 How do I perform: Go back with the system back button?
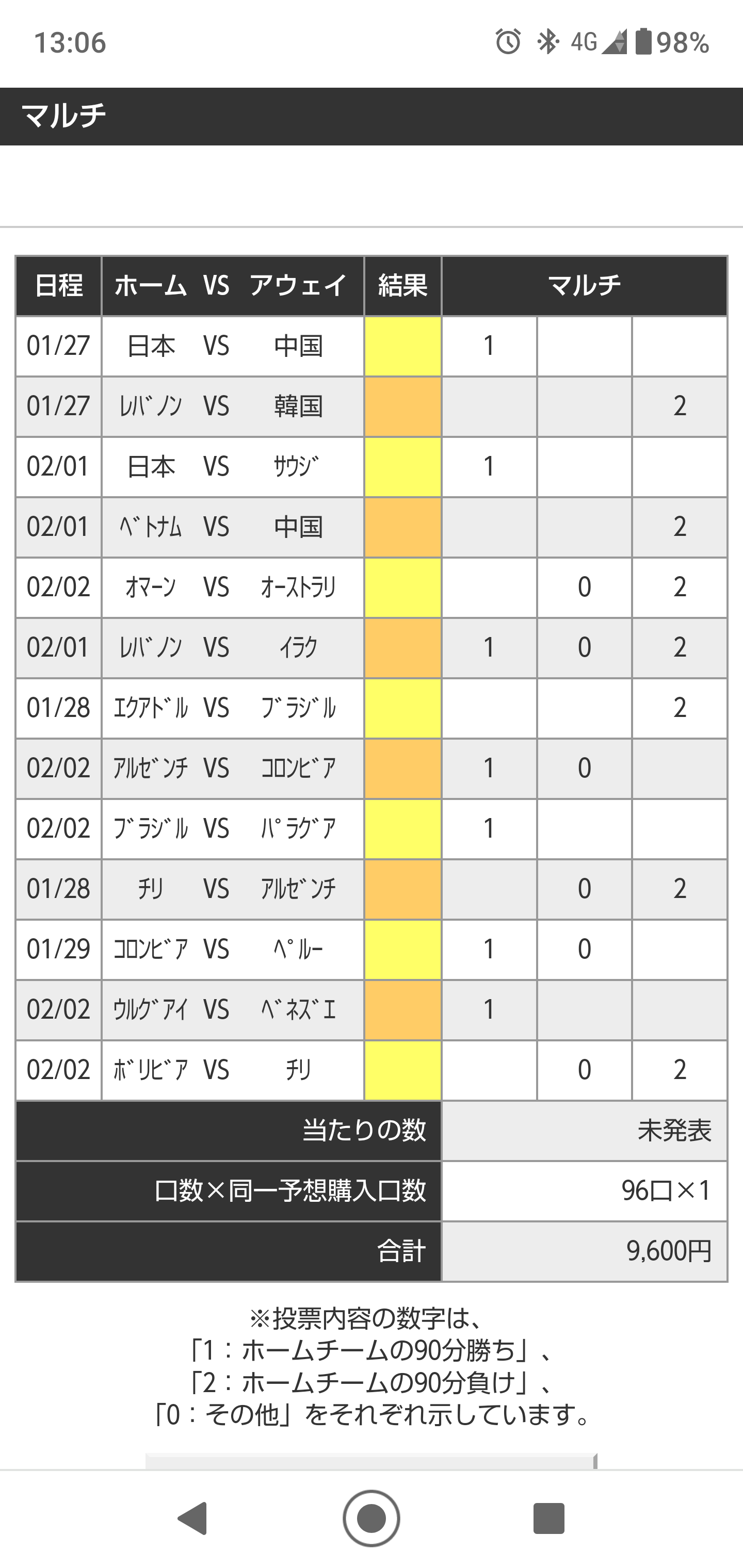[193, 1518]
